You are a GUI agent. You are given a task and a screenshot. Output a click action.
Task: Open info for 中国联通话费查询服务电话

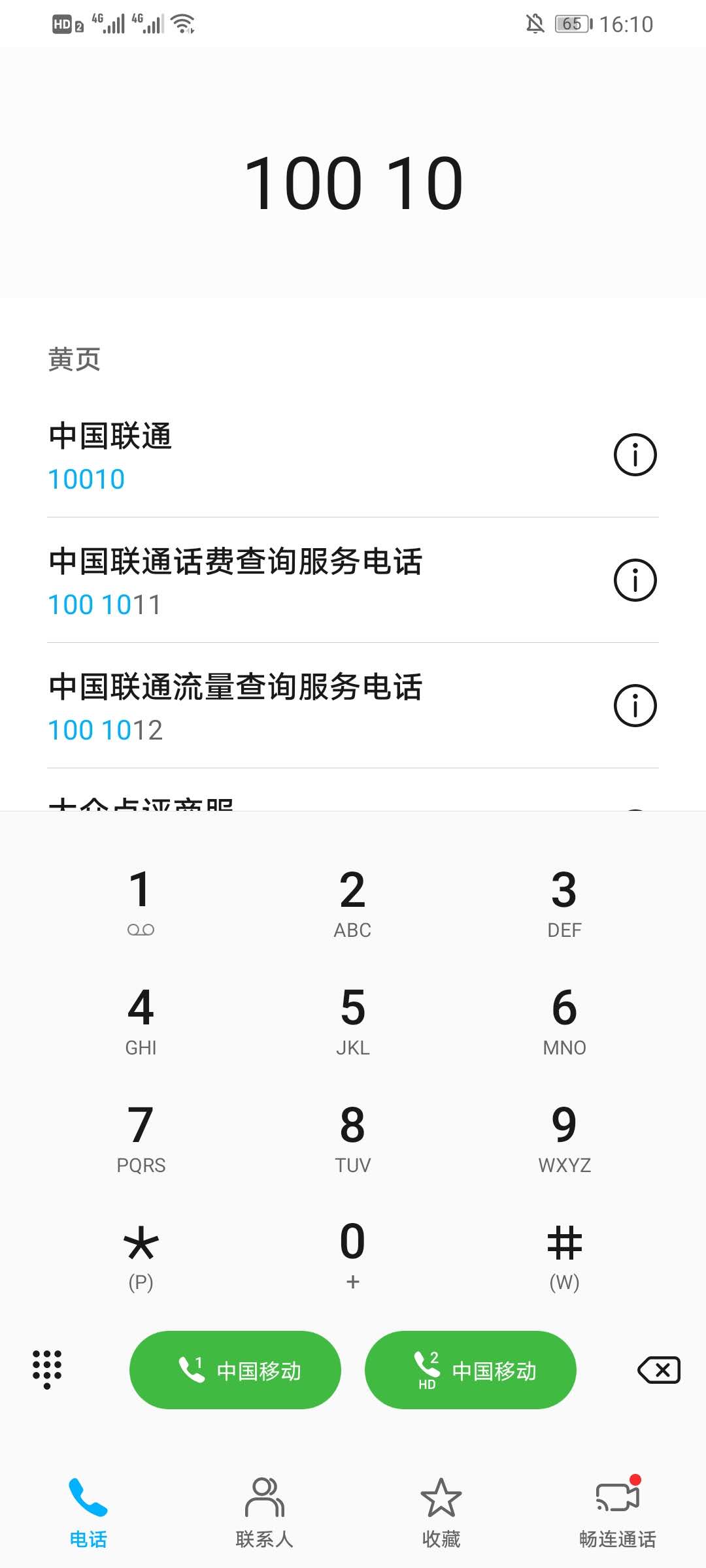tap(635, 580)
